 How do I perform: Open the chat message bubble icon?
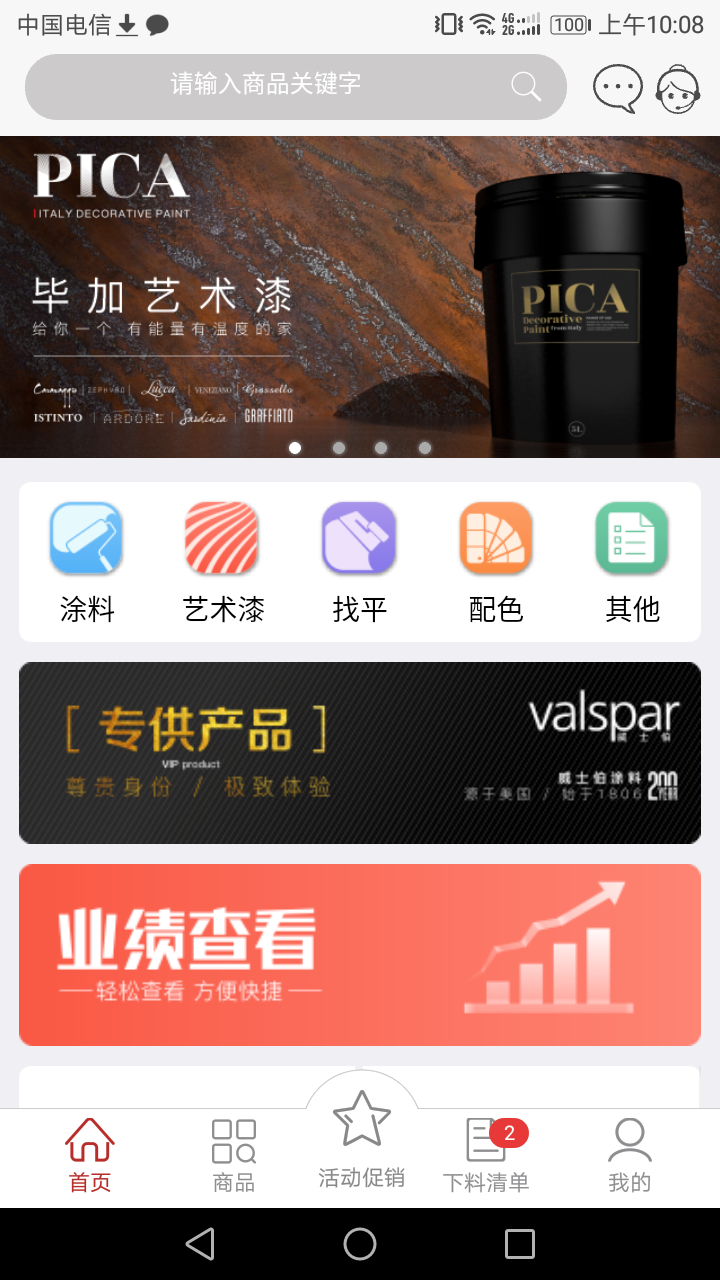click(x=617, y=87)
